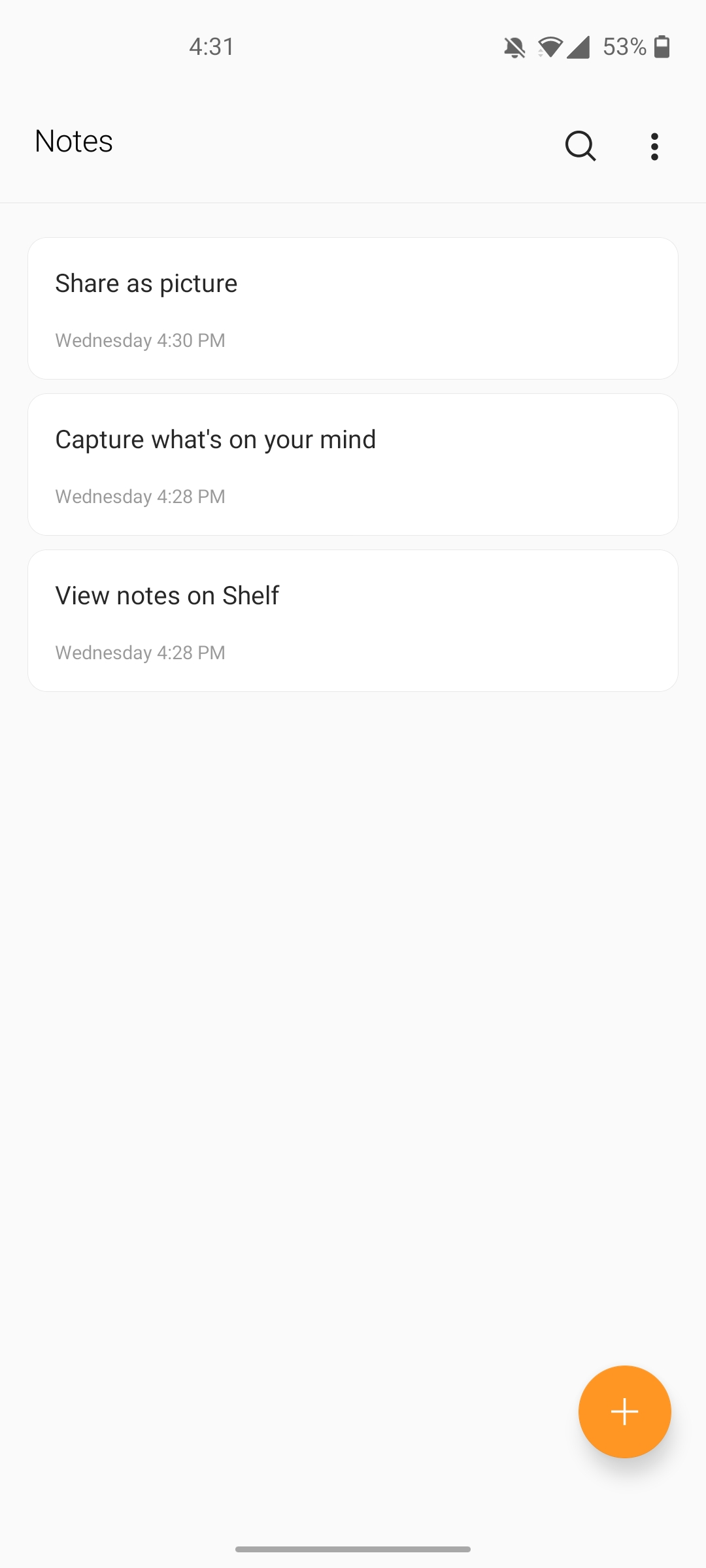Open the 'Share as picture' note
The width and height of the screenshot is (706, 1568).
353,308
